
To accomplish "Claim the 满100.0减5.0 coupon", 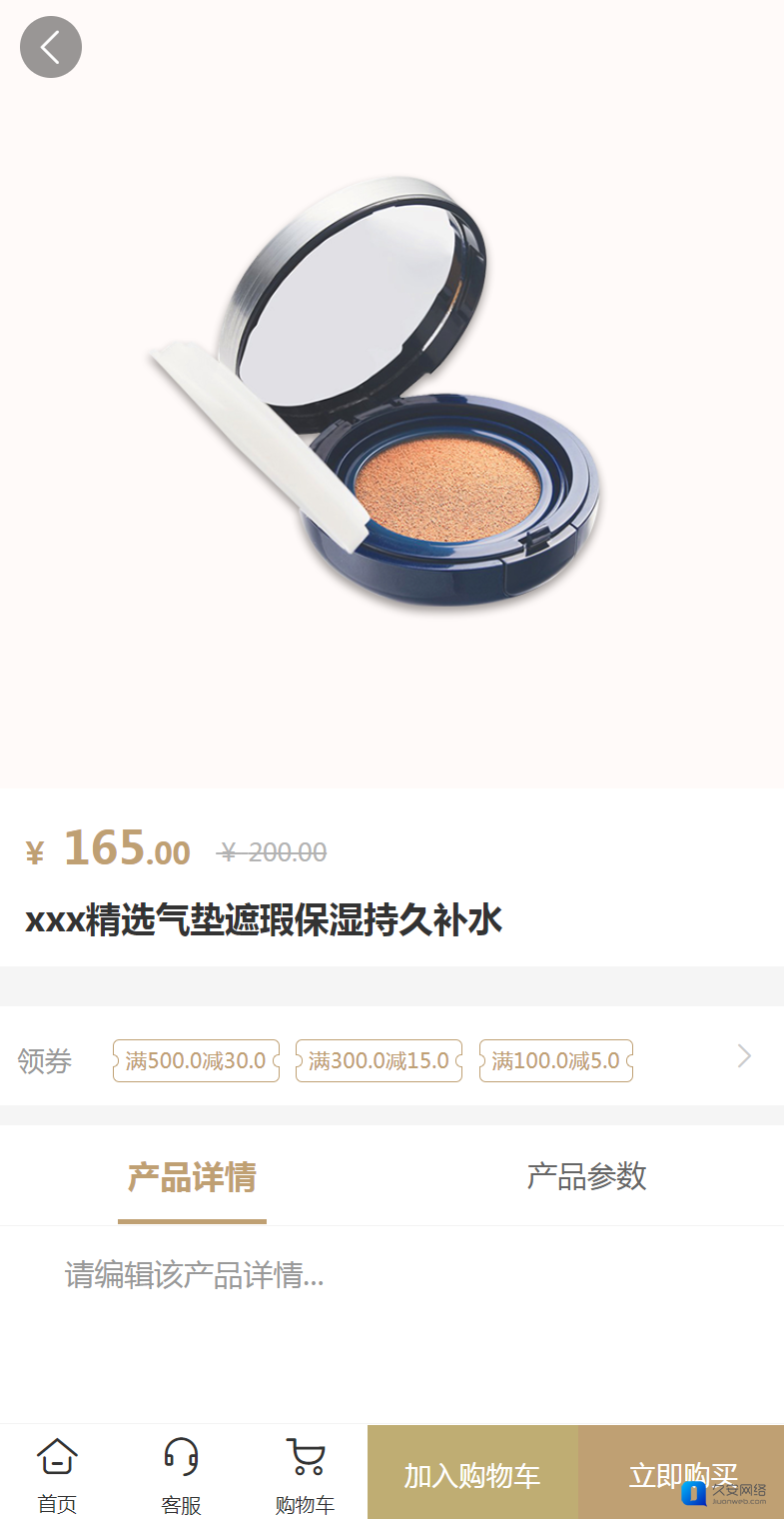I will (555, 1060).
